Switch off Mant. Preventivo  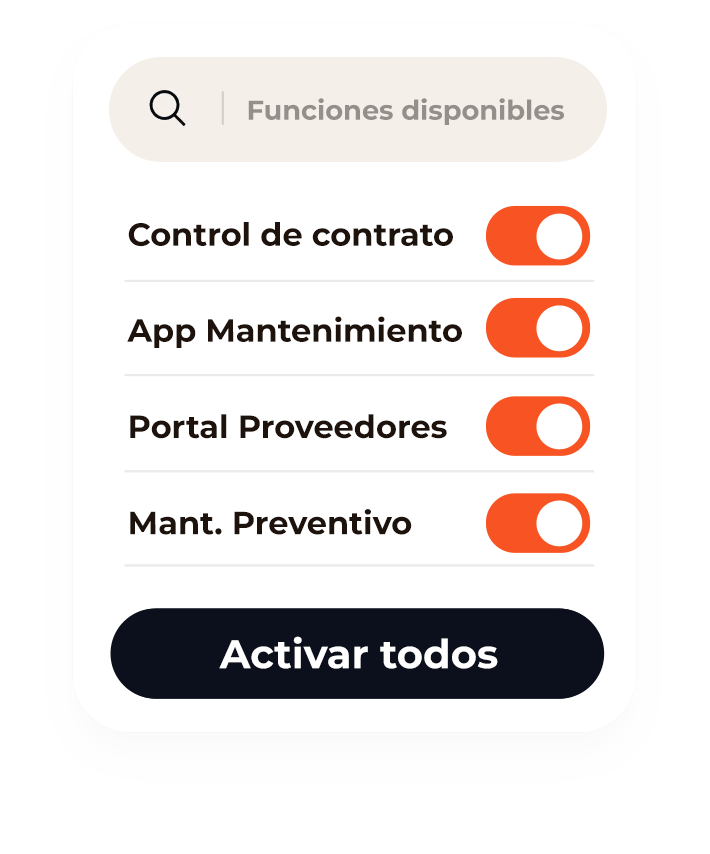coord(537,523)
